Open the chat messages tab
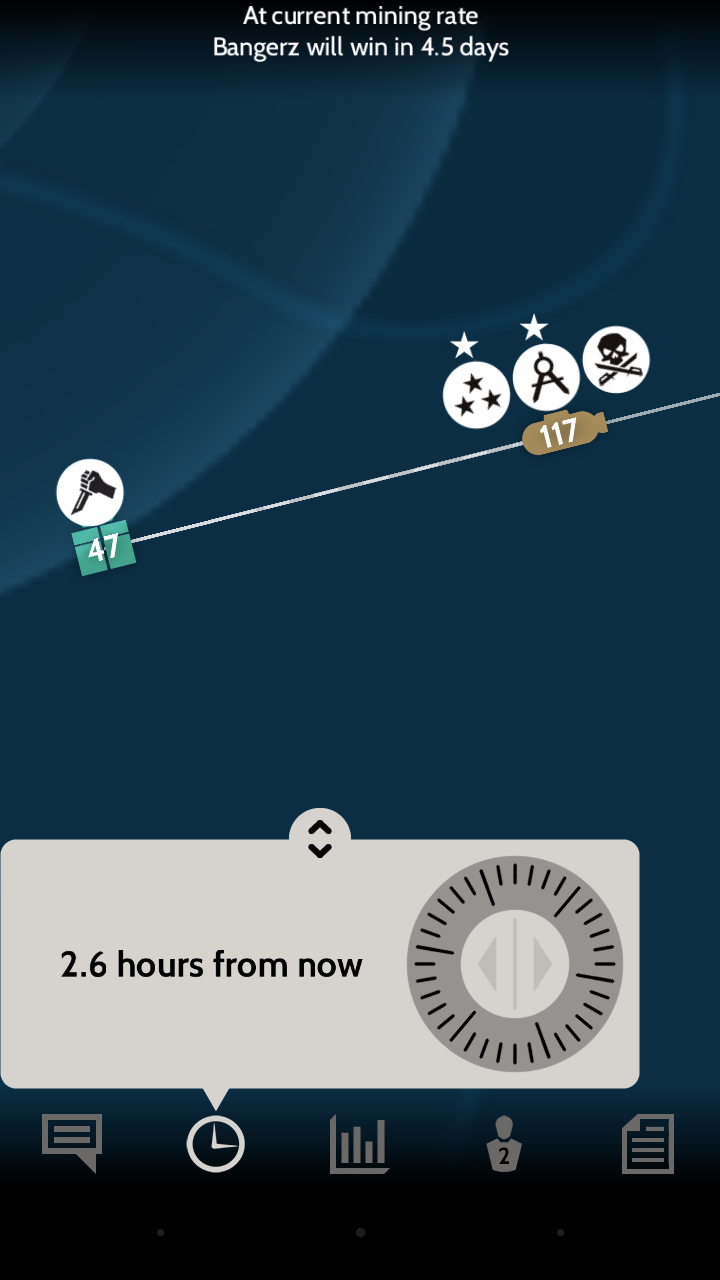720x1280 pixels. [x=72, y=1142]
